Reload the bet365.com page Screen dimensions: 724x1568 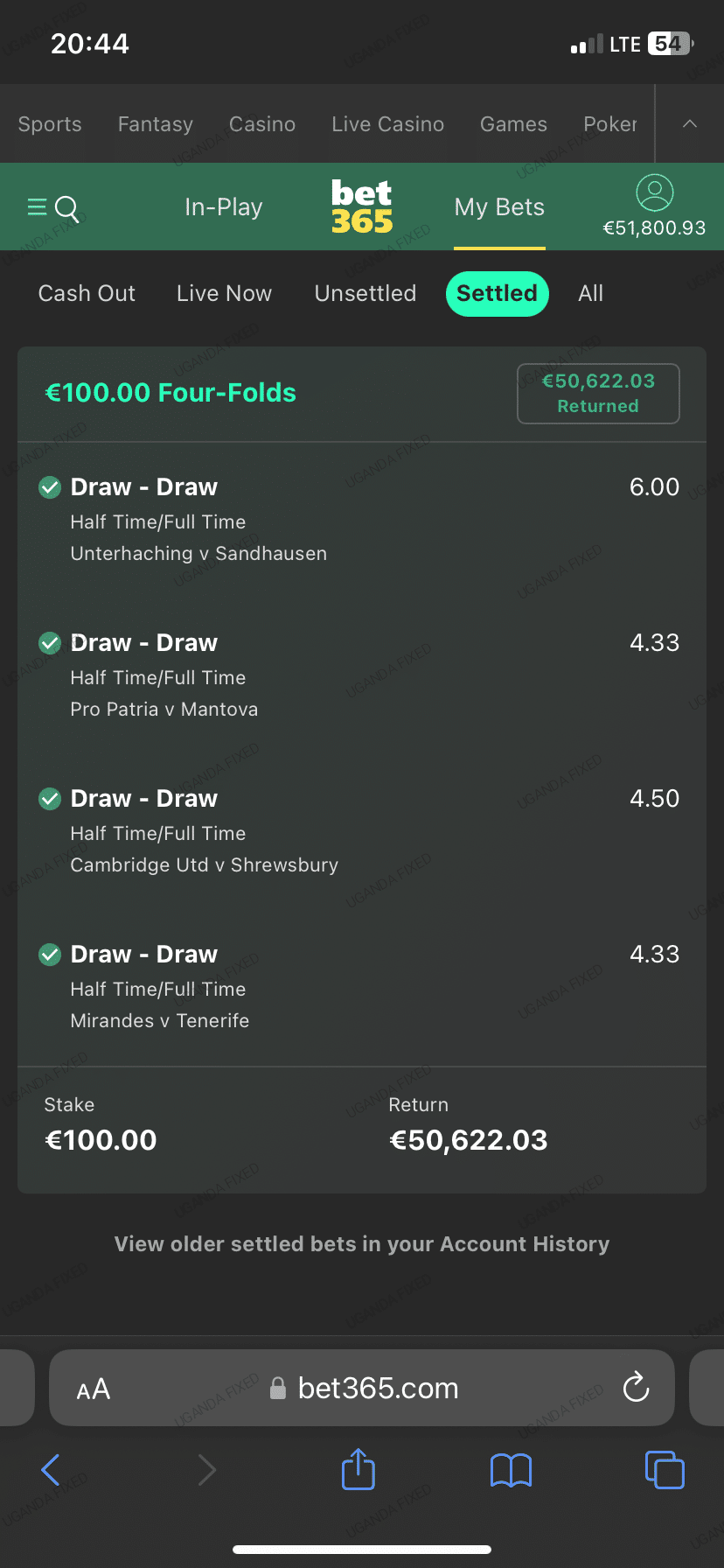pyautogui.click(x=636, y=1387)
